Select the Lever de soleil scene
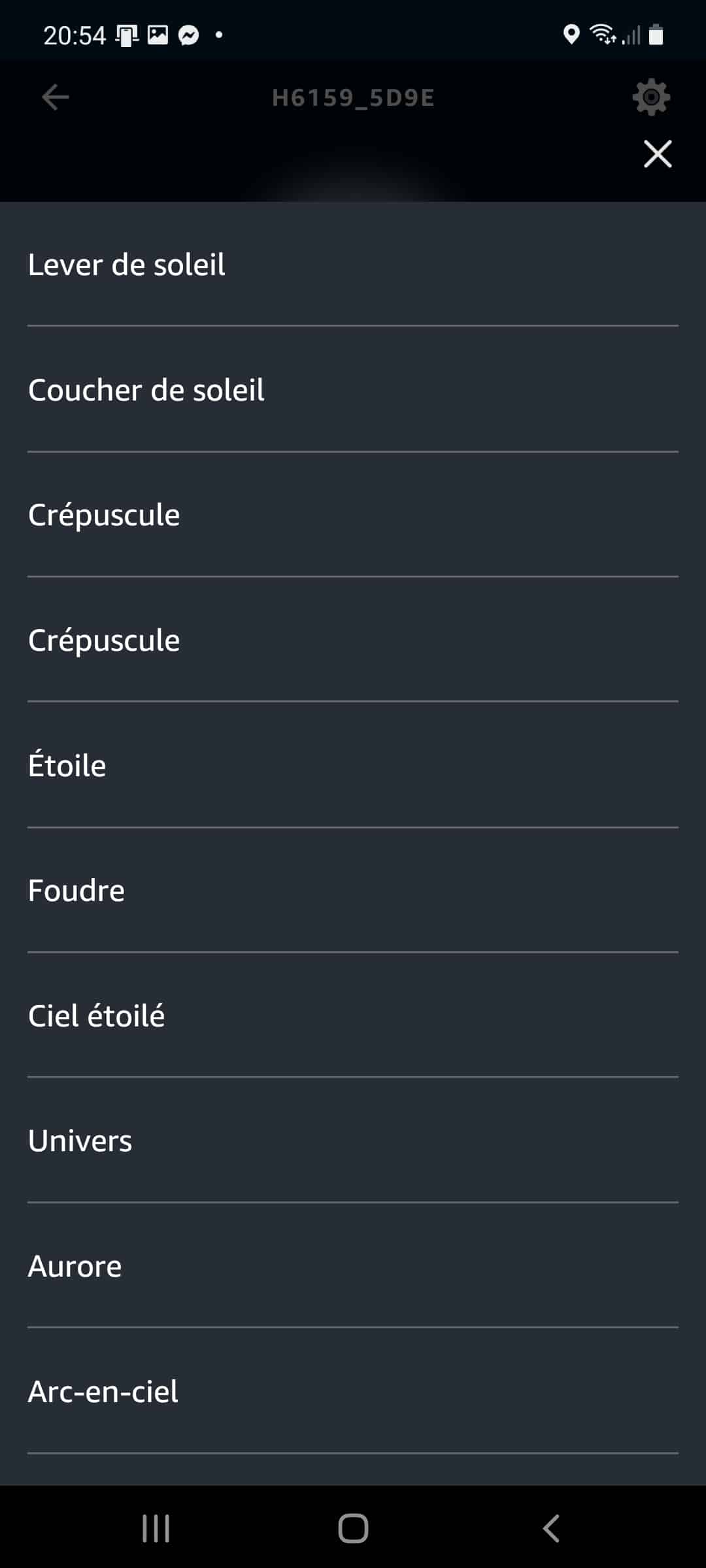Viewport: 706px width, 1568px height. [x=353, y=265]
